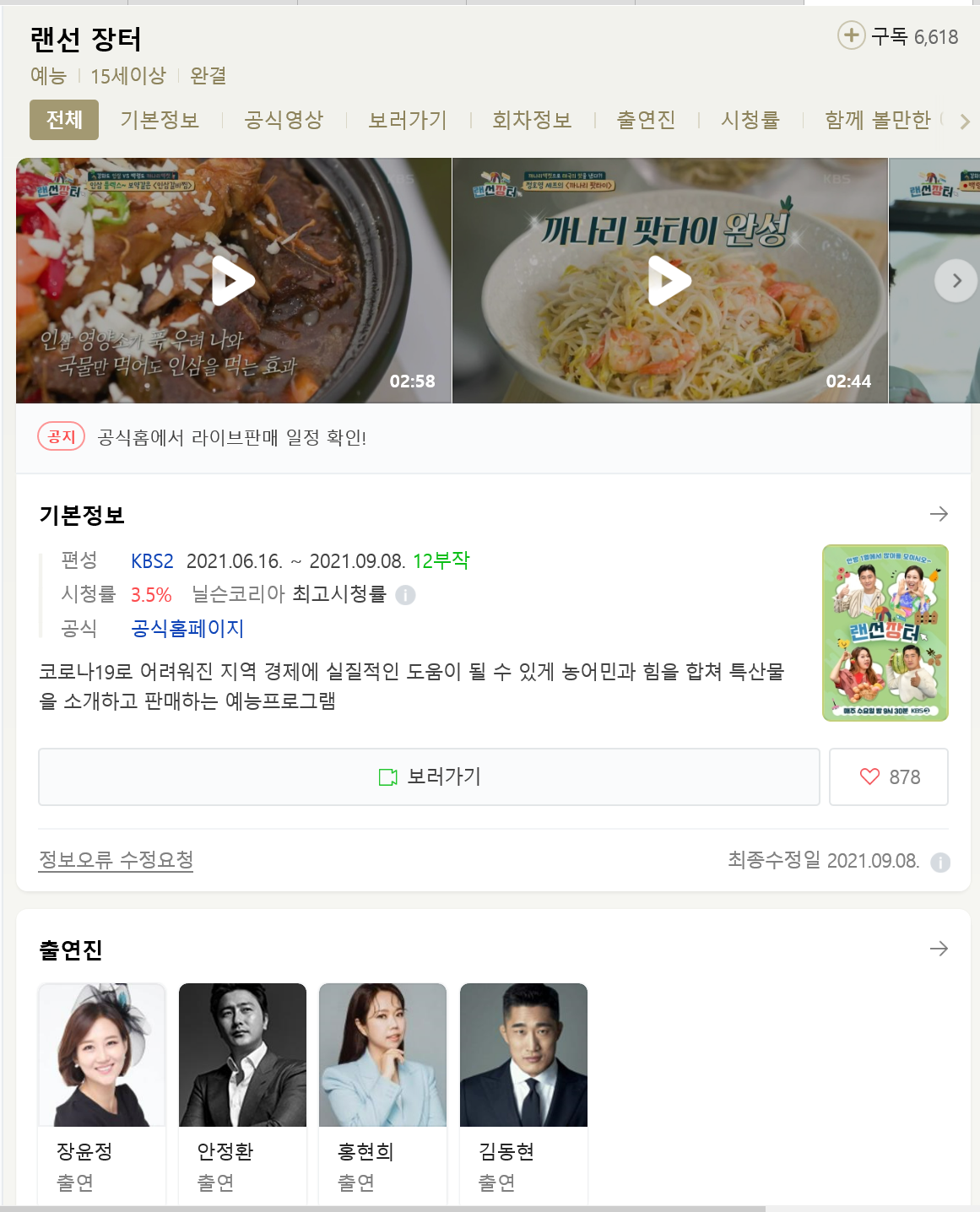Like the show with the heart button
The height and width of the screenshot is (1212, 980).
coord(888,776)
